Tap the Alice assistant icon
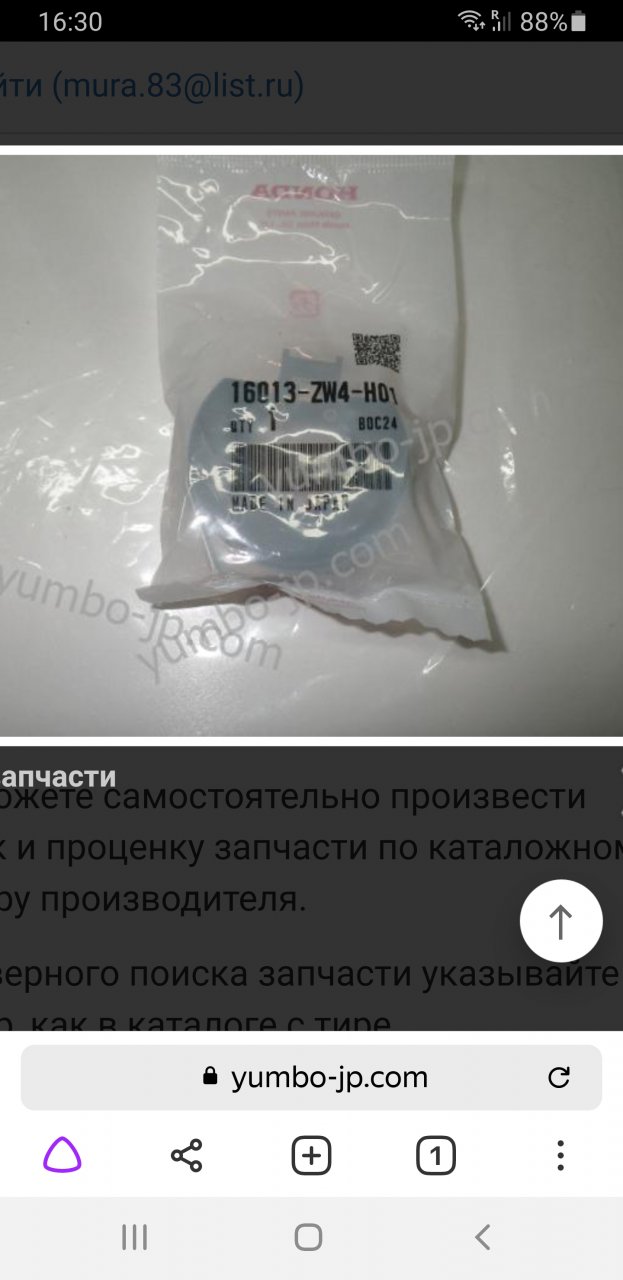Viewport: 623px width, 1280px height. coord(62,1156)
